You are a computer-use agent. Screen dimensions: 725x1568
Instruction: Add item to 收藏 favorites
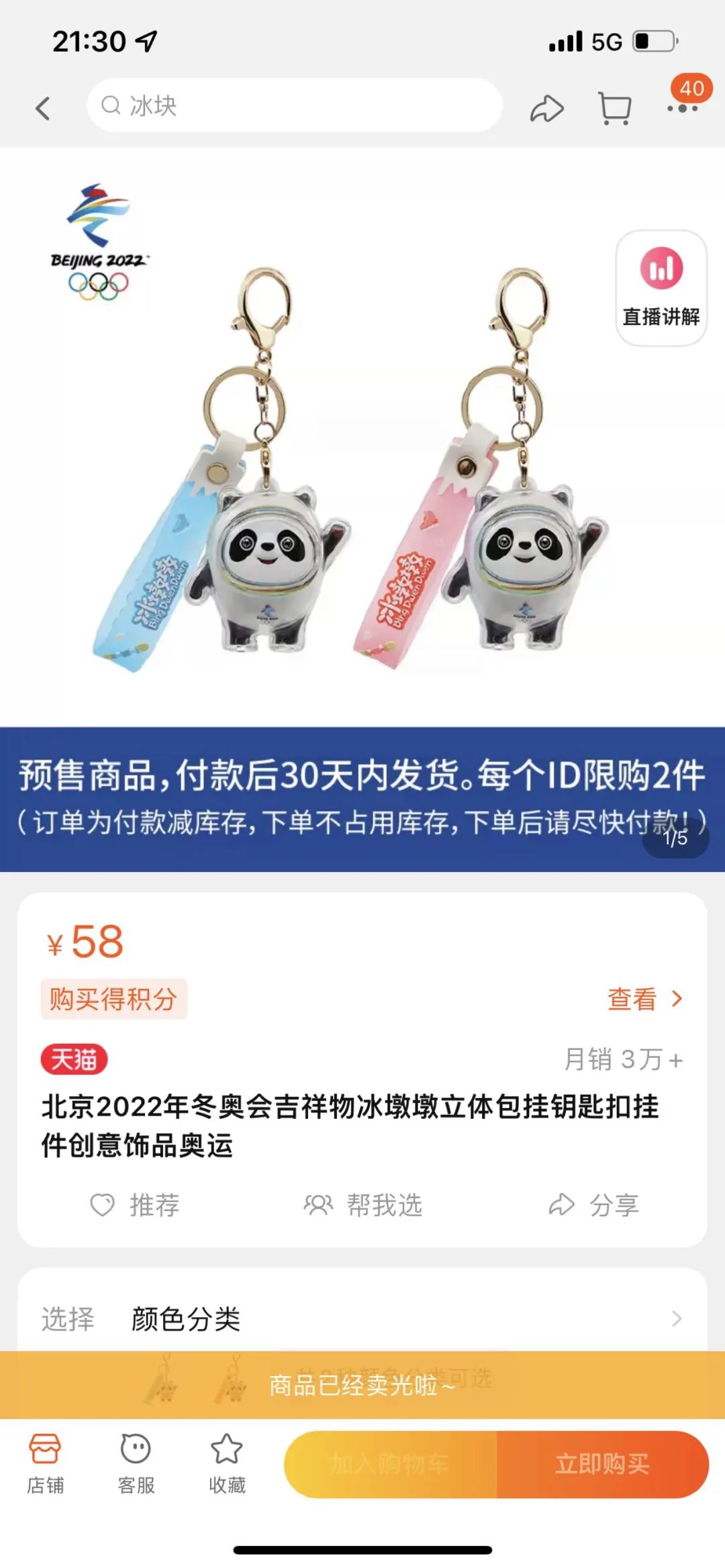(227, 1463)
